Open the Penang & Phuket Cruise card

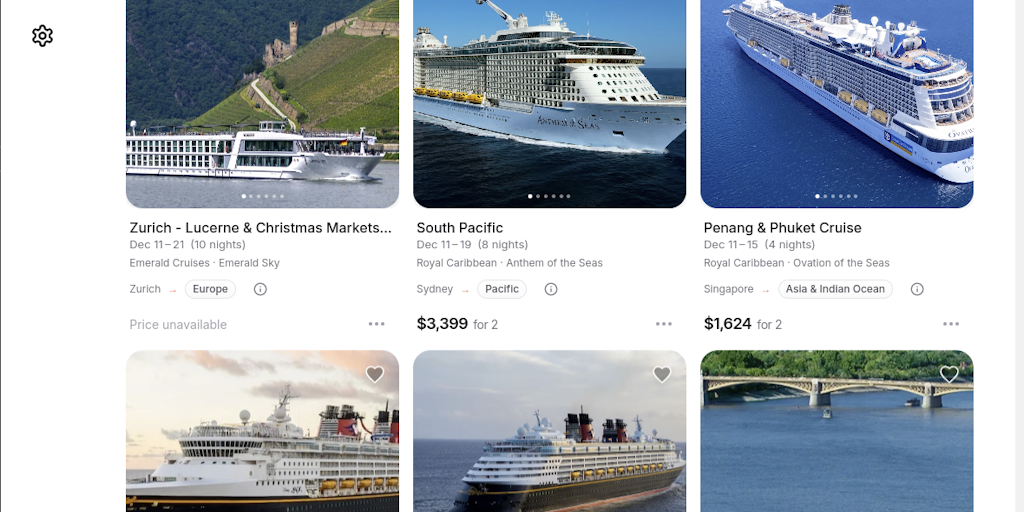coord(782,228)
